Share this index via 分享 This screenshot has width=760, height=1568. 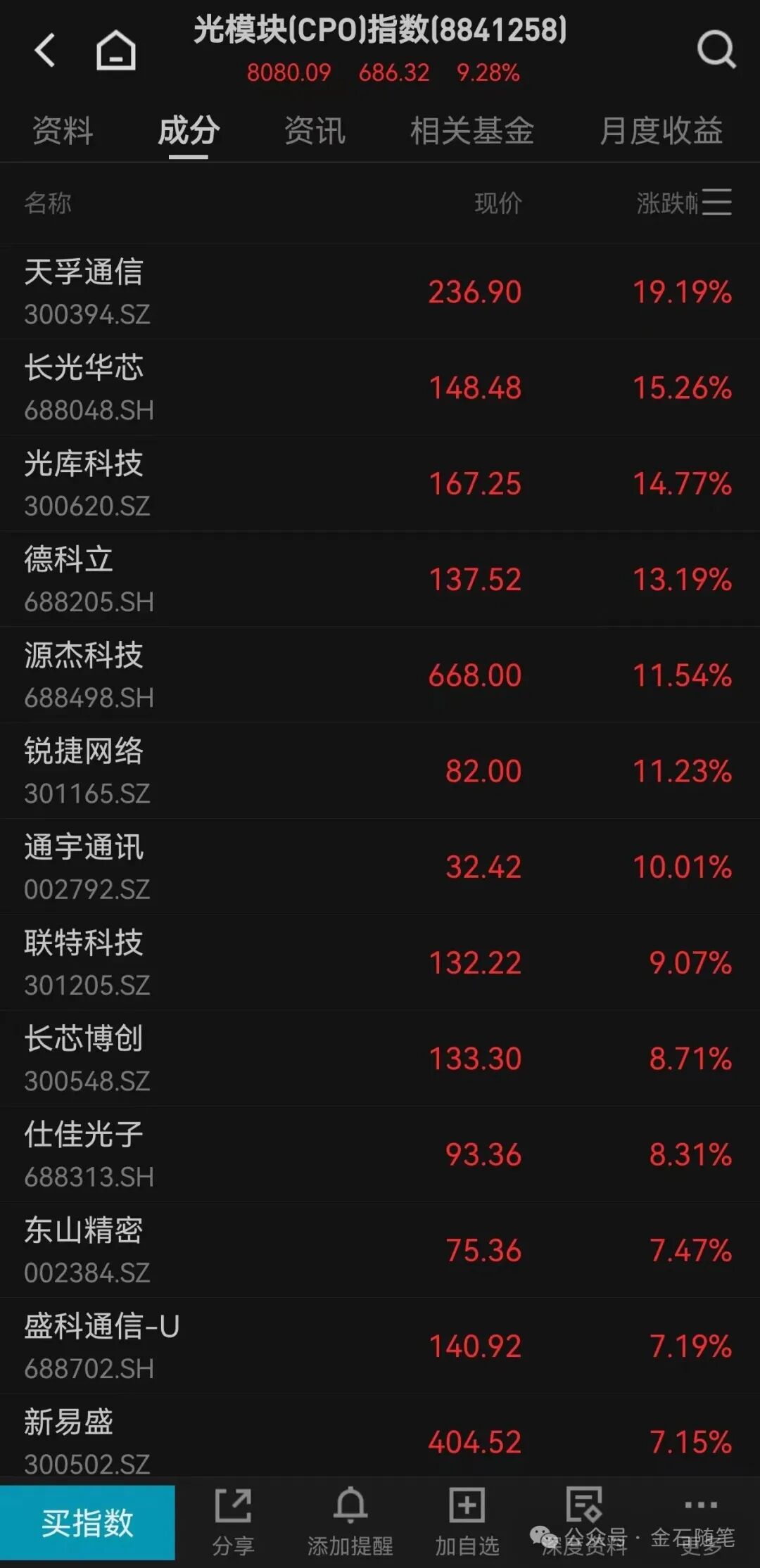point(233,1523)
